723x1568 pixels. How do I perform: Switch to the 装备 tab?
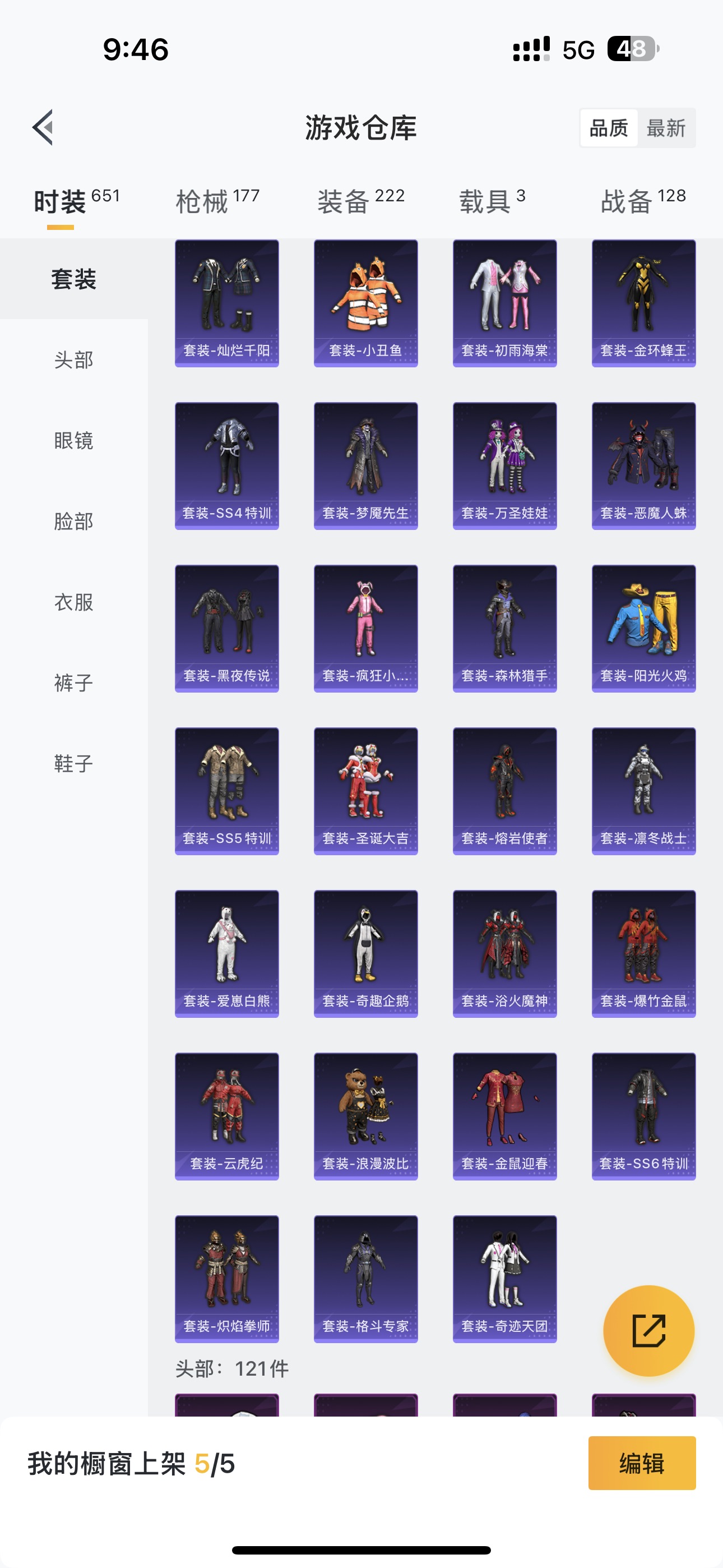(361, 201)
